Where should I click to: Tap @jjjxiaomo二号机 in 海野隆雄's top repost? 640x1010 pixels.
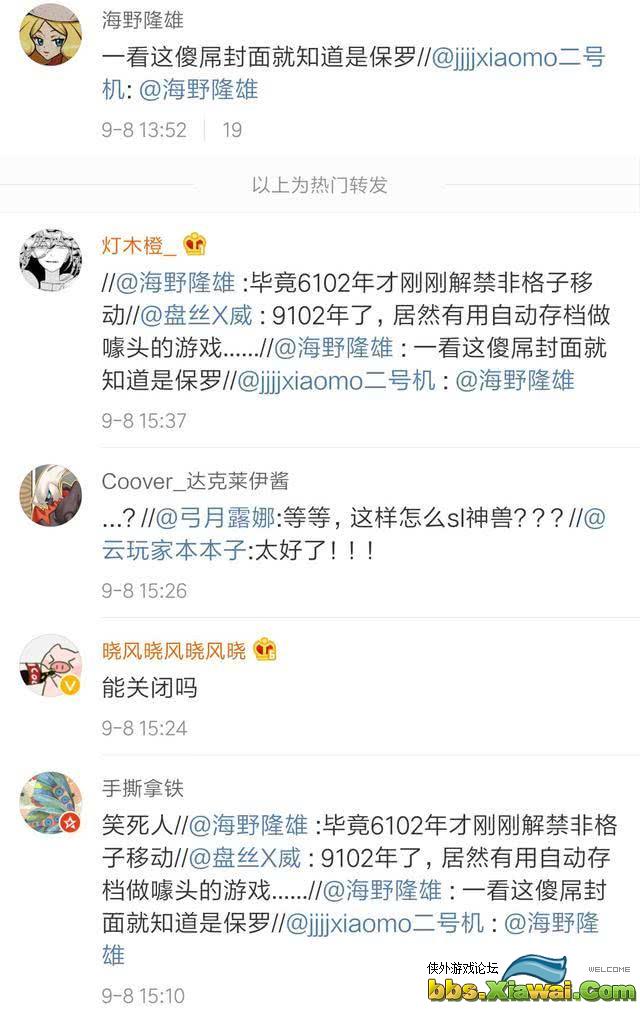[x=517, y=58]
